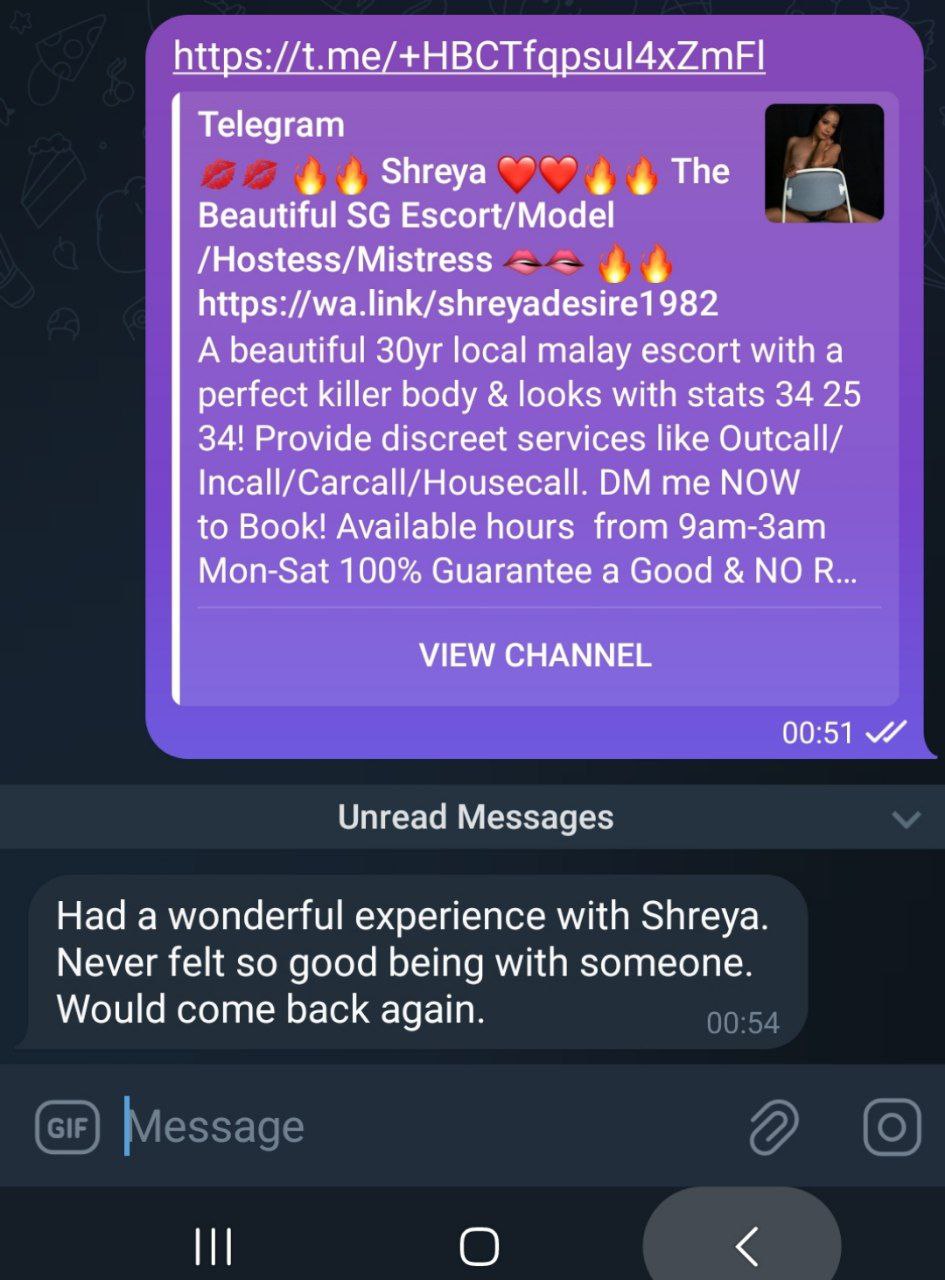
Task: Go back with the system back button
Action: coord(745,1246)
